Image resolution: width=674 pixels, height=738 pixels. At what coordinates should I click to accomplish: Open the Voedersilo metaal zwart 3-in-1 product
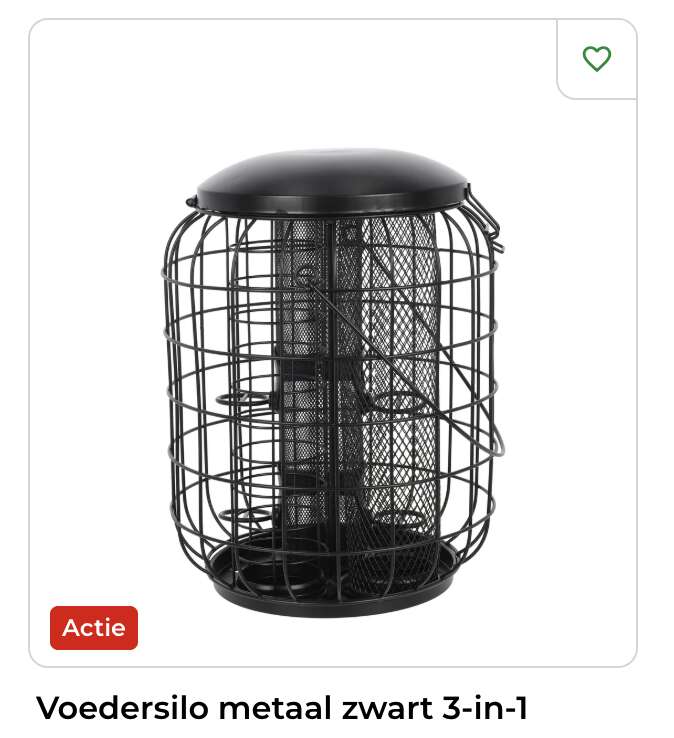(281, 707)
